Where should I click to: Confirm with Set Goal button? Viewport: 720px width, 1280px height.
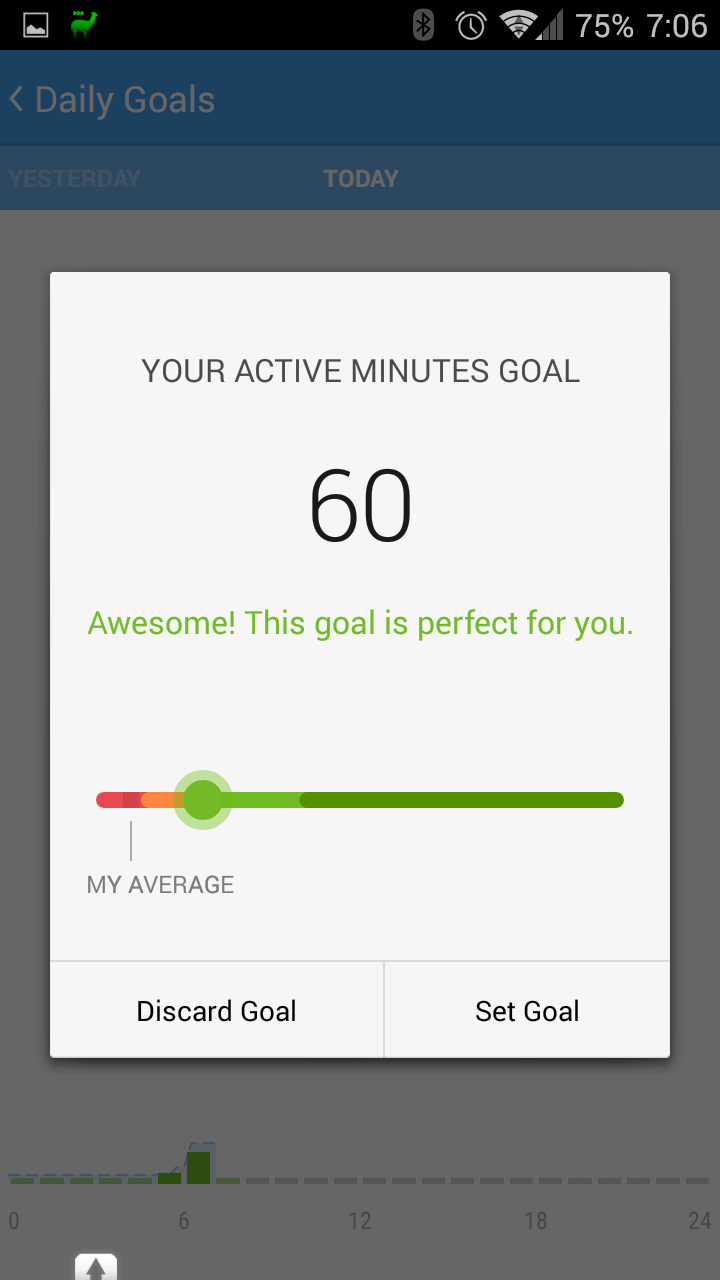[527, 1011]
